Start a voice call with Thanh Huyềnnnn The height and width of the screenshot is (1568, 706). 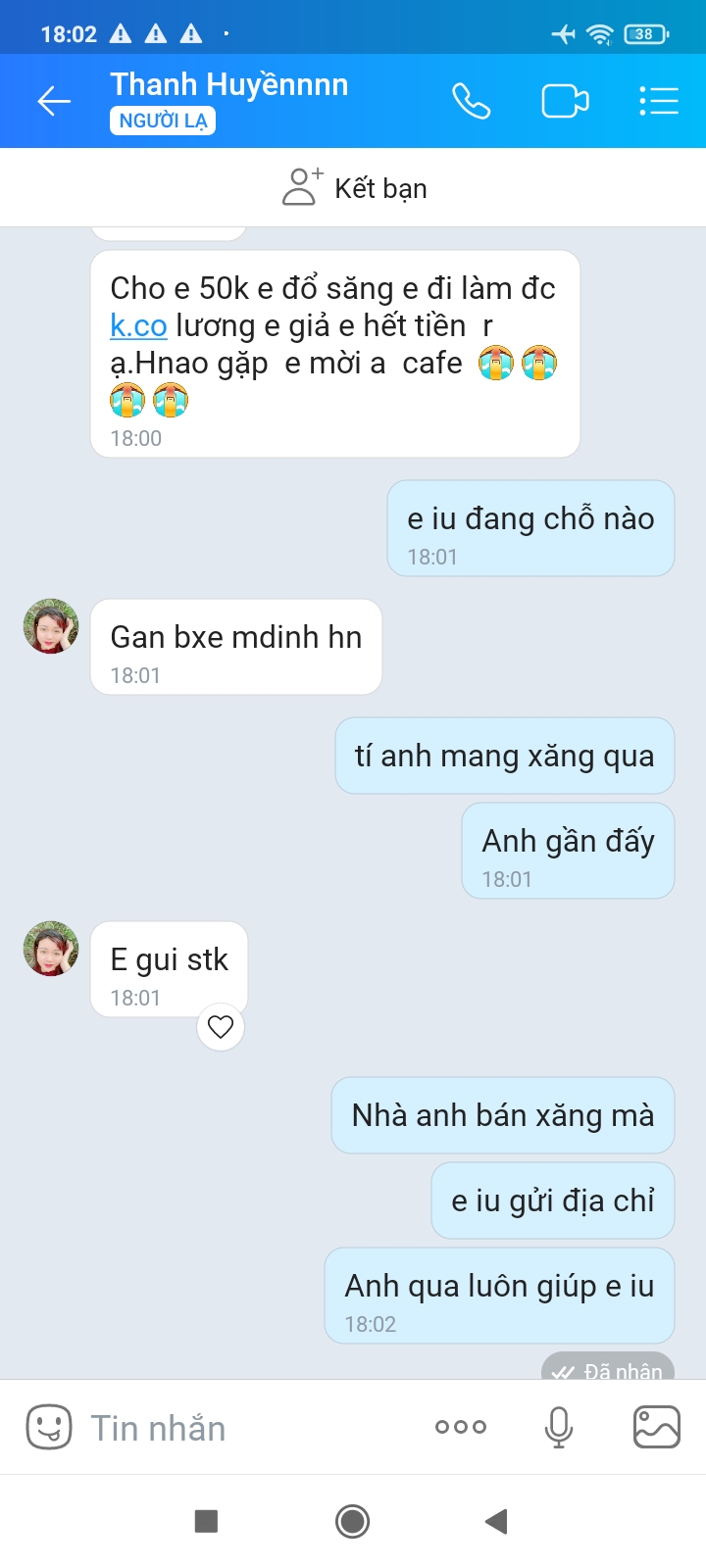click(471, 101)
